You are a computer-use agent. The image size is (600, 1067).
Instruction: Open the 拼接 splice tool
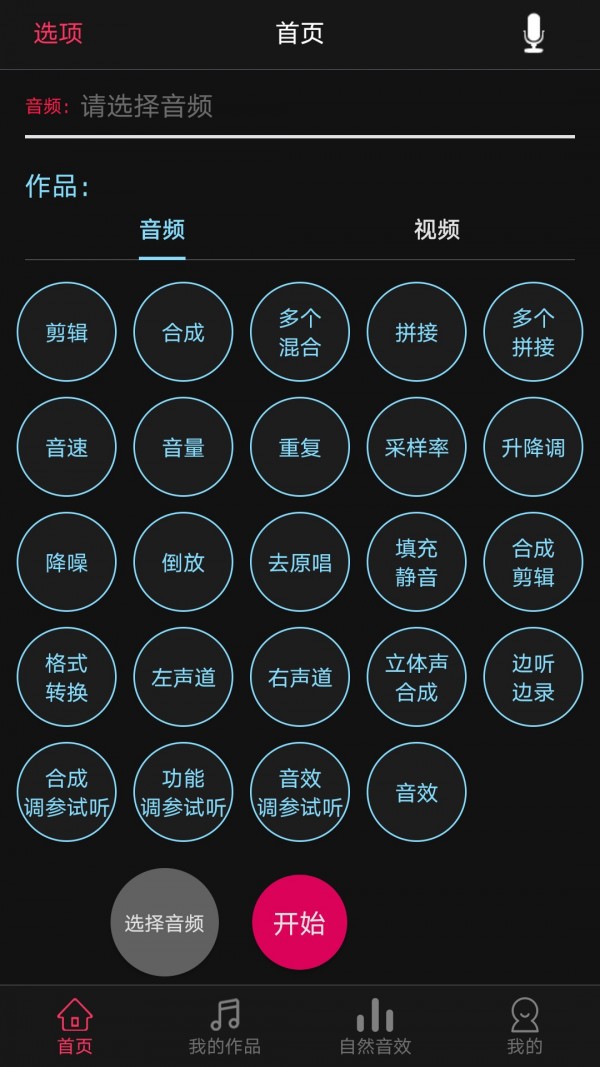point(417,333)
